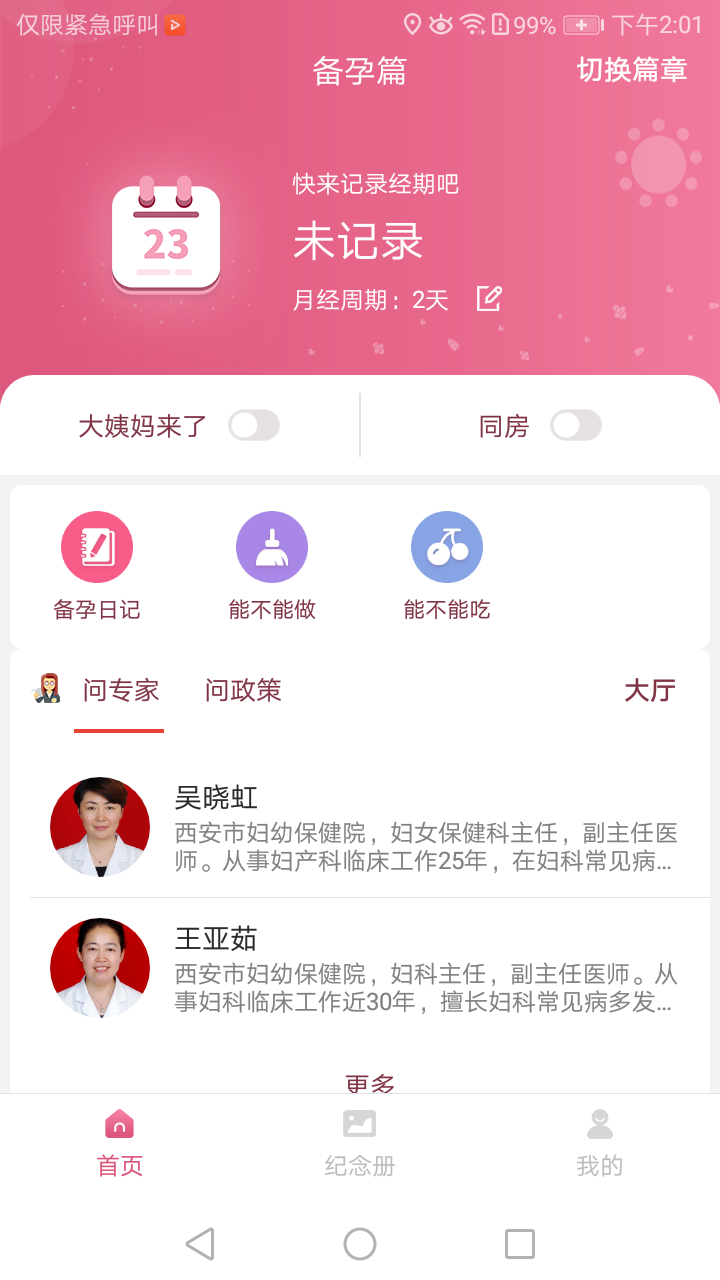Open 吴晓虹's expert profile photo
The width and height of the screenshot is (720, 1280).
click(99, 827)
